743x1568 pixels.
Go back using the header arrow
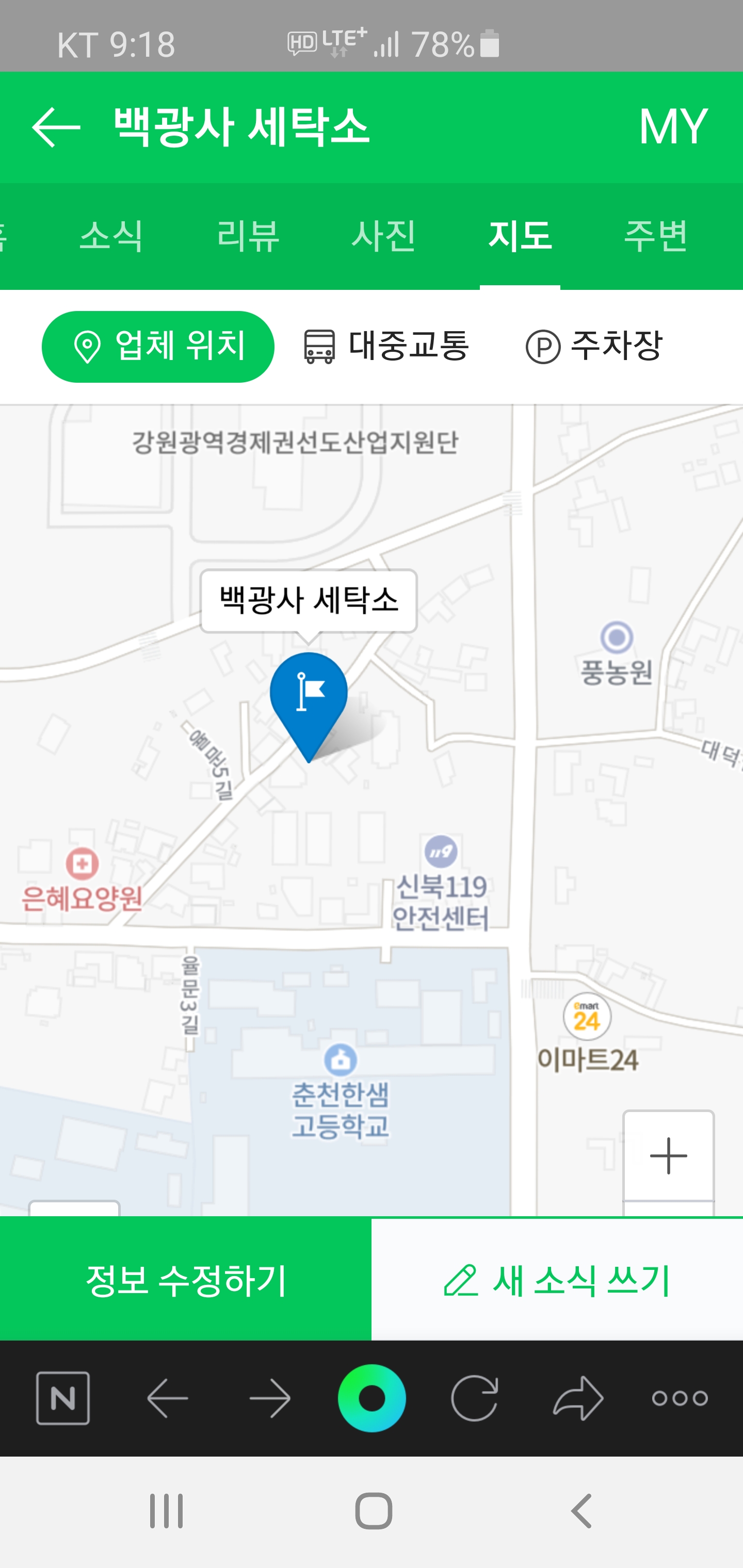pos(56,127)
